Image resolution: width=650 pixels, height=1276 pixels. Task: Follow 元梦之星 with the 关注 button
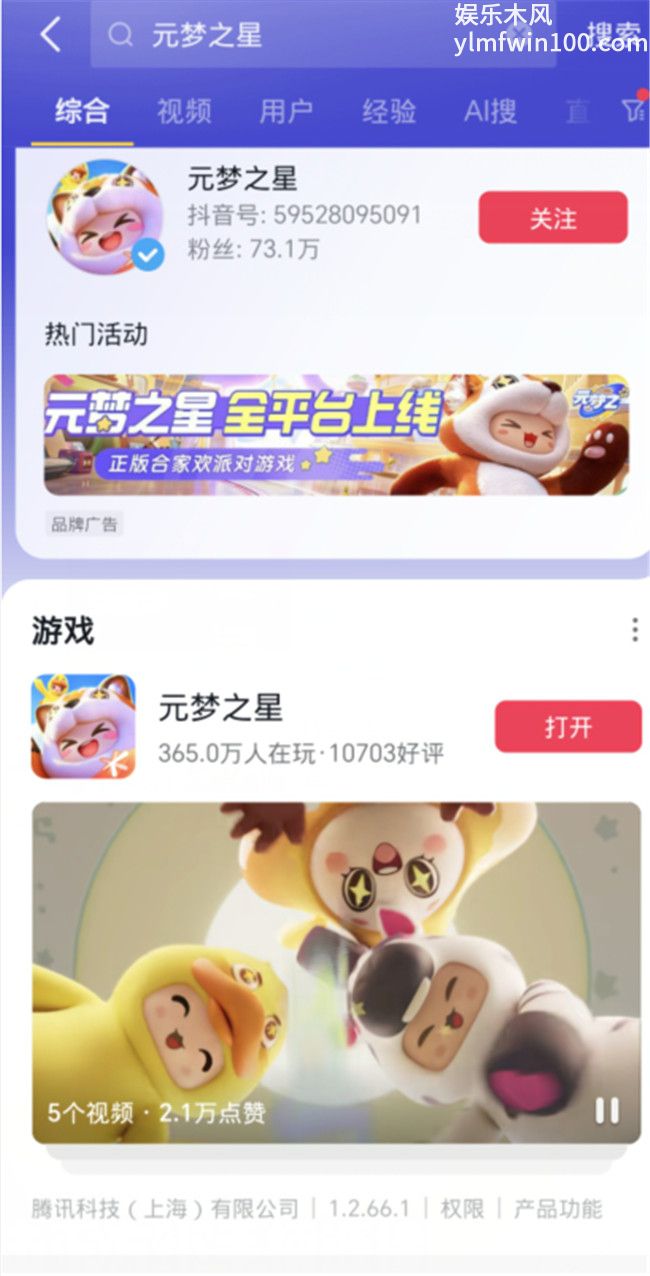[553, 217]
